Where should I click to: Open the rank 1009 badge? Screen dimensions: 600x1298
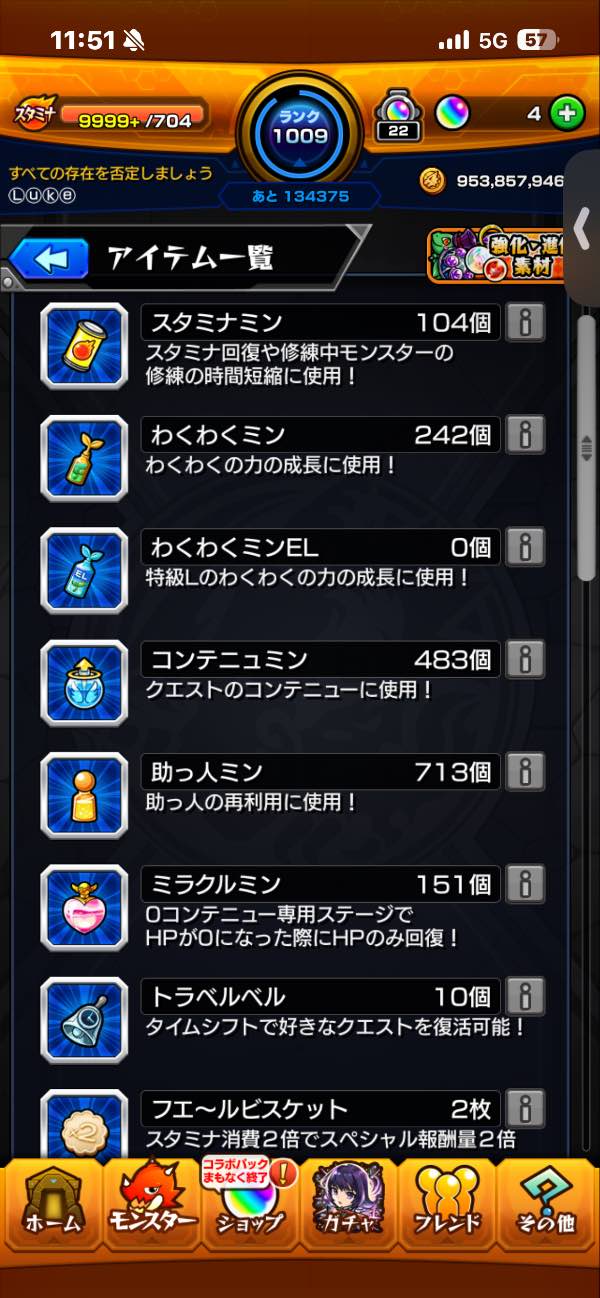coord(298,127)
